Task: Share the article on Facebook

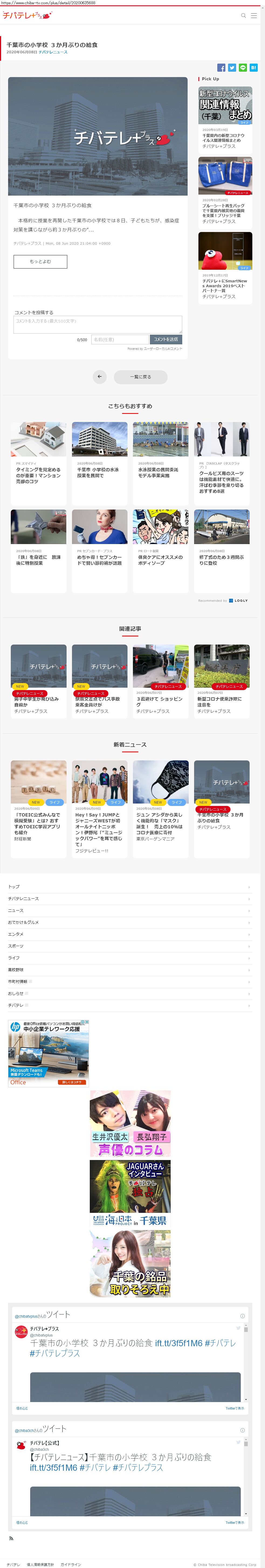Action: 221,68
